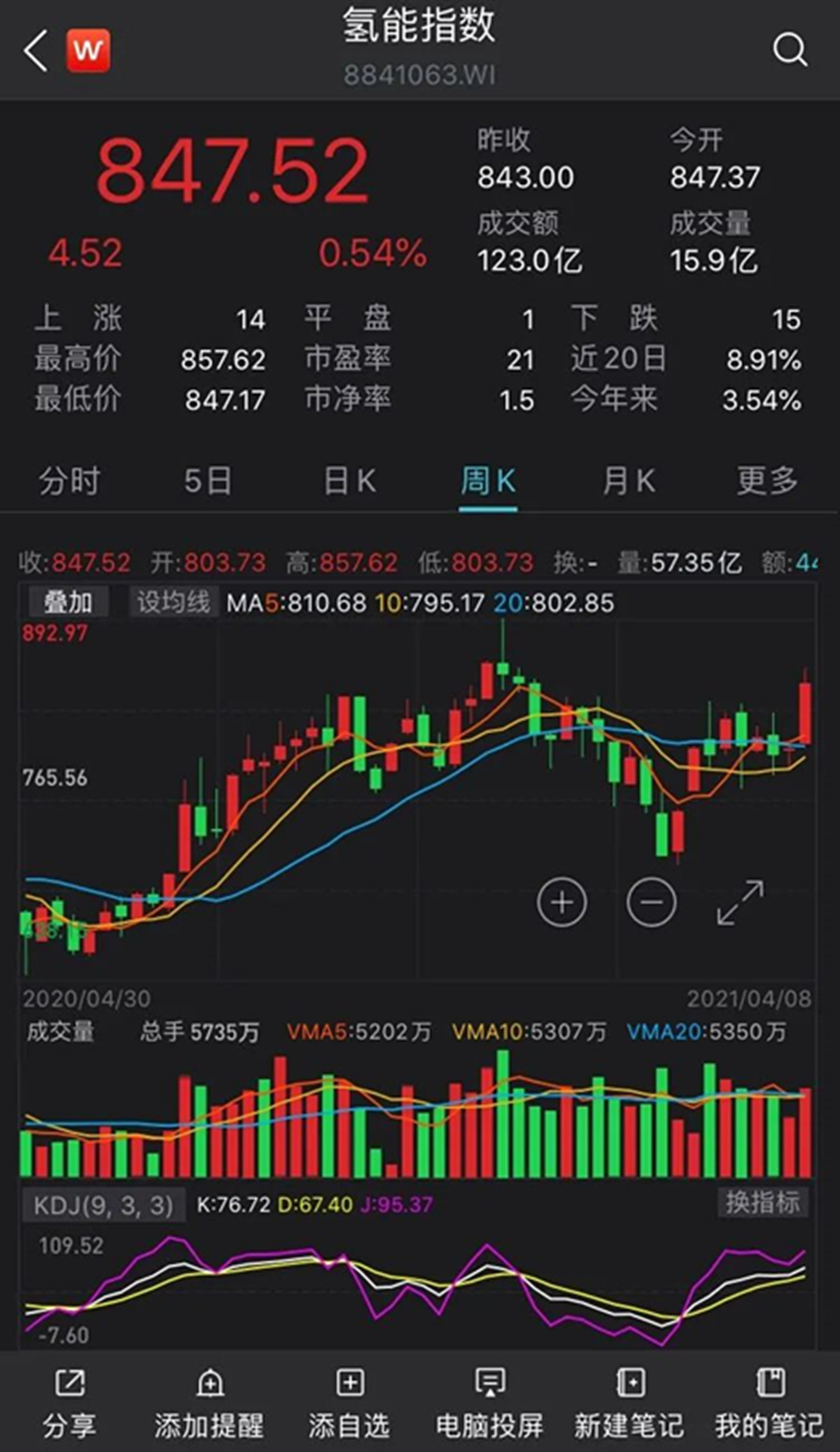Image resolution: width=840 pixels, height=1452 pixels.
Task: Switch to the 分时 chart tab
Action: [x=69, y=481]
